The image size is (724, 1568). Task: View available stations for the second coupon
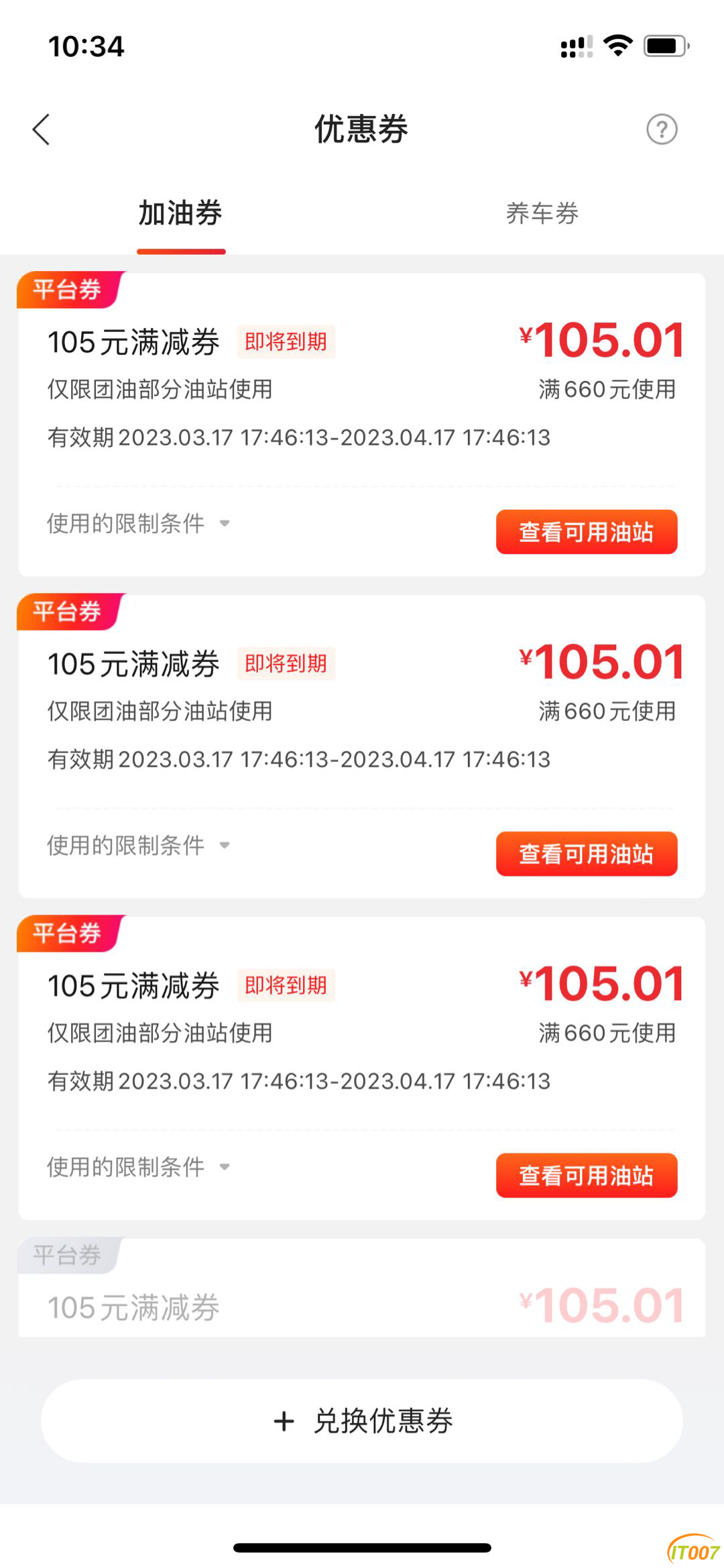(x=587, y=854)
